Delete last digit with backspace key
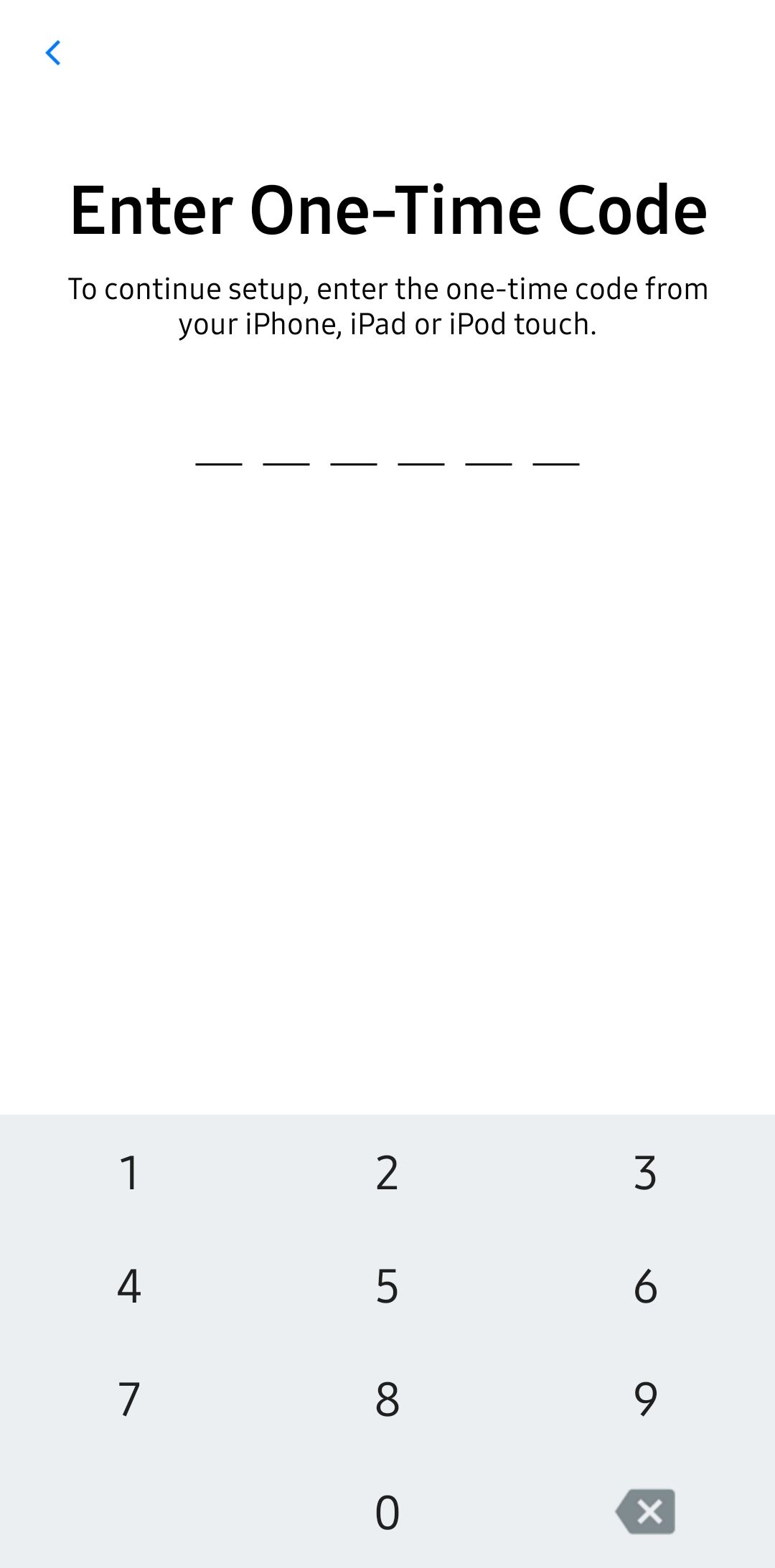Image resolution: width=775 pixels, height=1568 pixels. point(645,1511)
